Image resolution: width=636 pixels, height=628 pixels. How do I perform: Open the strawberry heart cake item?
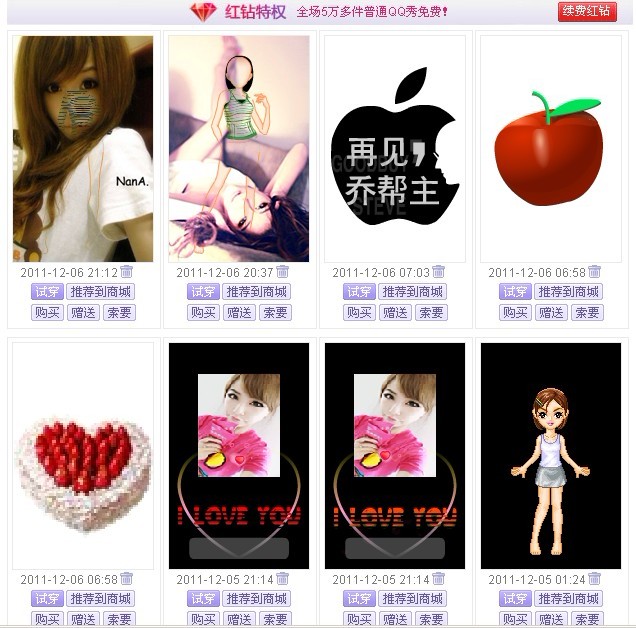pos(83,455)
